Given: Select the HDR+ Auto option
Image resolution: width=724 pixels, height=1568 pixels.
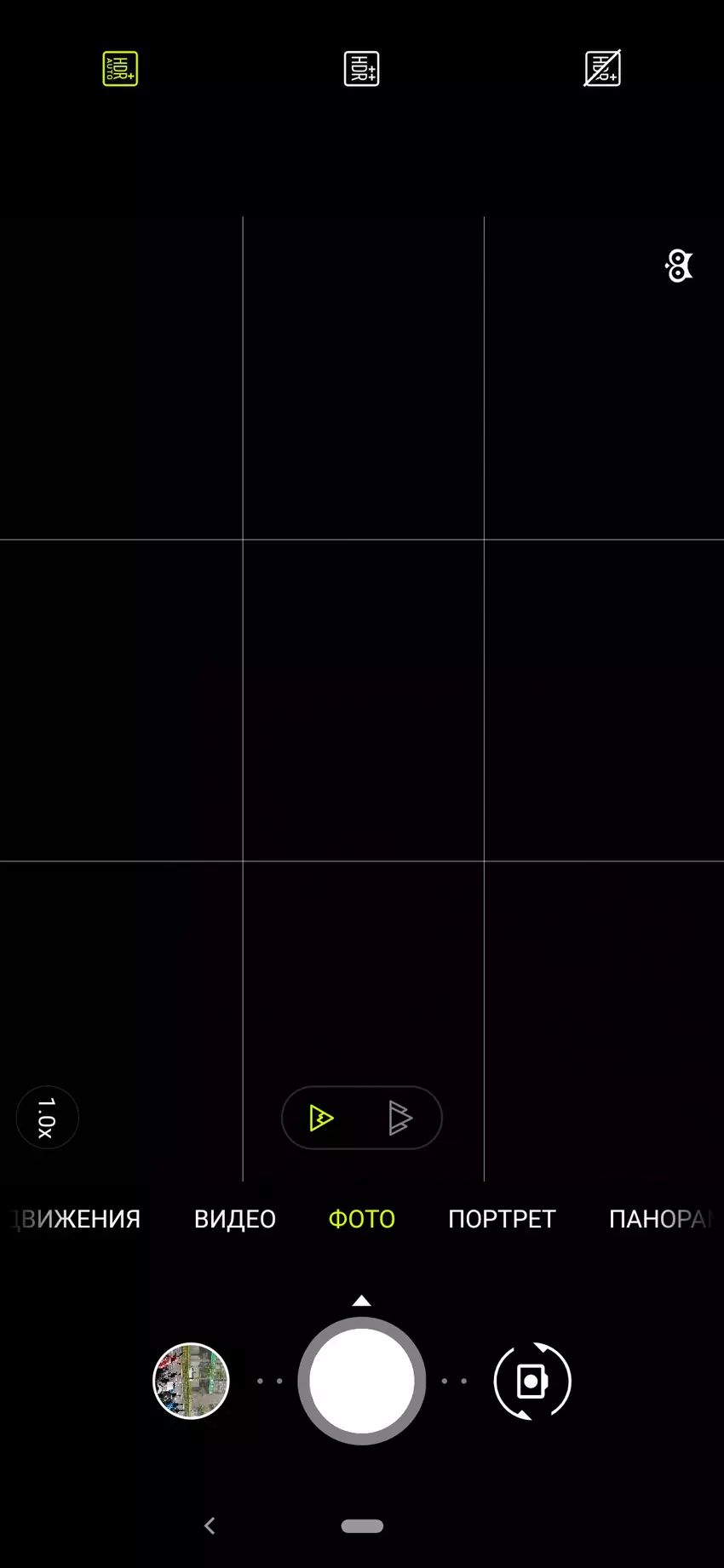Looking at the screenshot, I should [x=120, y=69].
